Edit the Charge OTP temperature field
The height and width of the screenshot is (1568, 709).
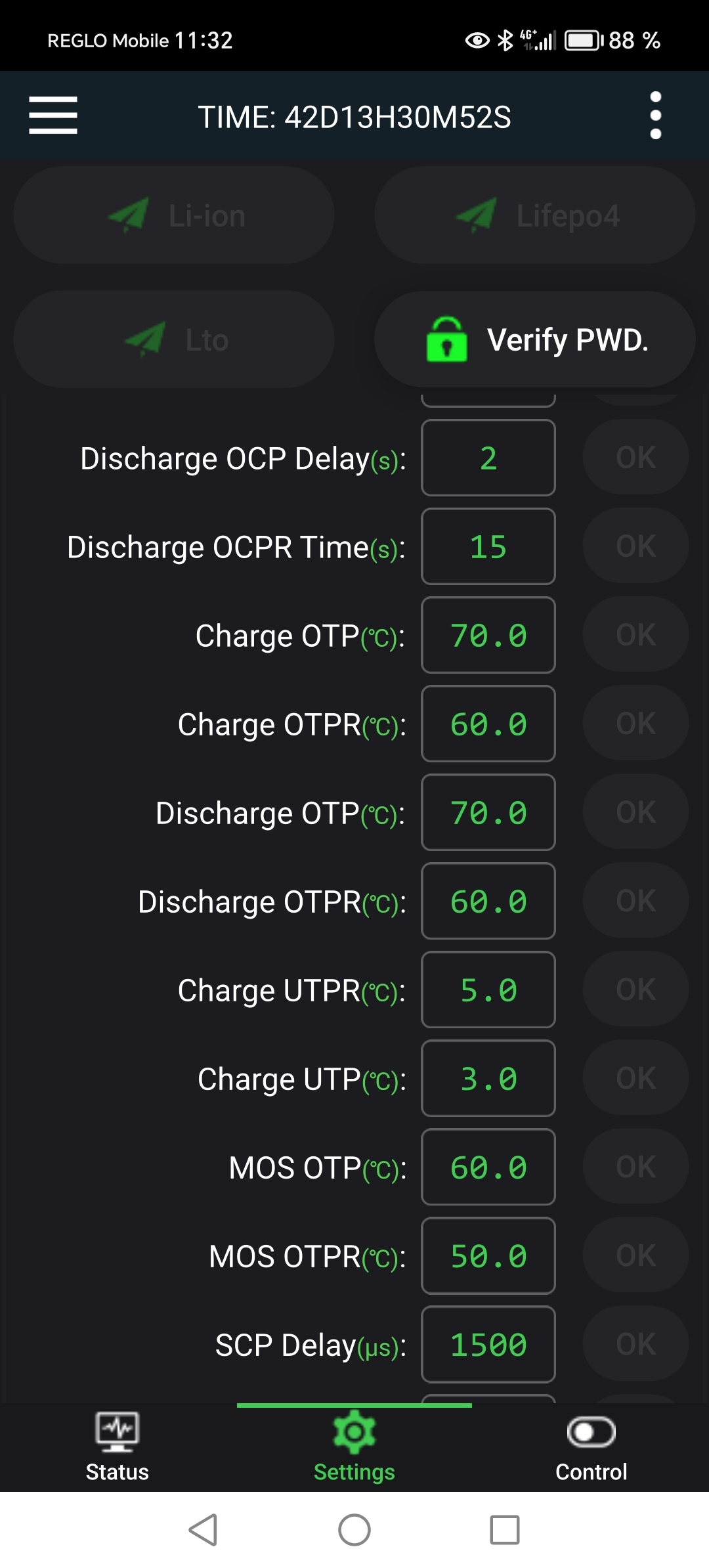[x=488, y=635]
